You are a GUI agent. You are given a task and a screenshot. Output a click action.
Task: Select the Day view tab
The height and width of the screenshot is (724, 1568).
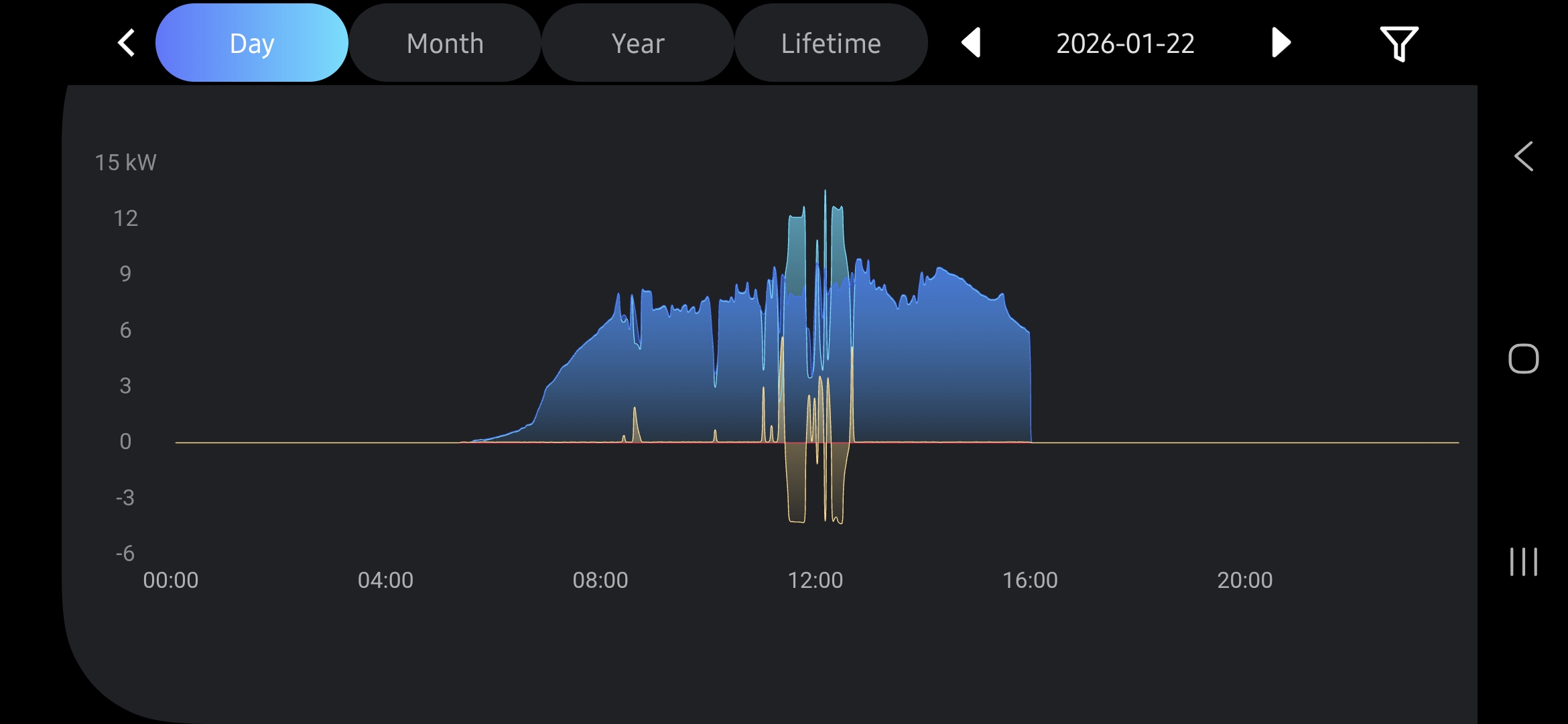click(x=252, y=43)
